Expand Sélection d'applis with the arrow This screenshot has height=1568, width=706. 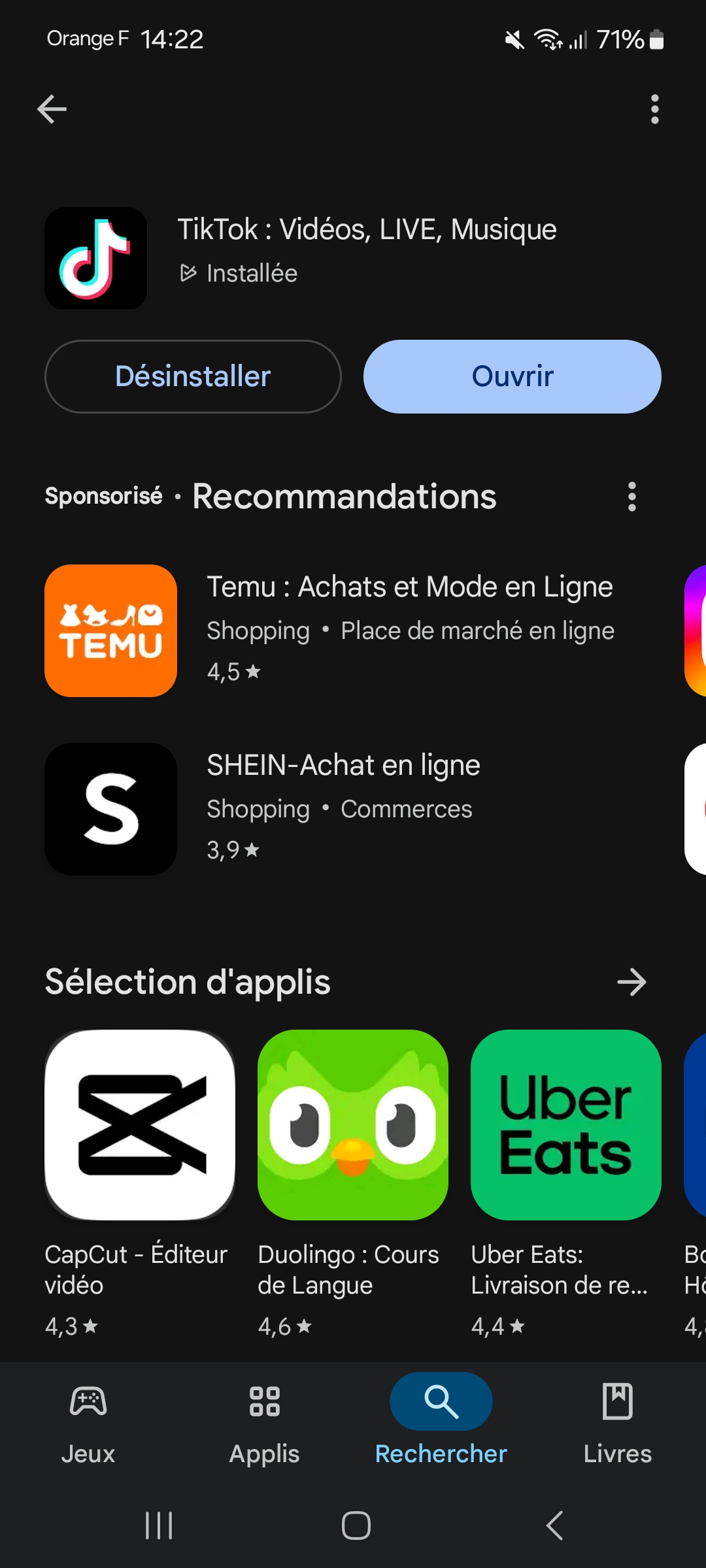click(631, 982)
